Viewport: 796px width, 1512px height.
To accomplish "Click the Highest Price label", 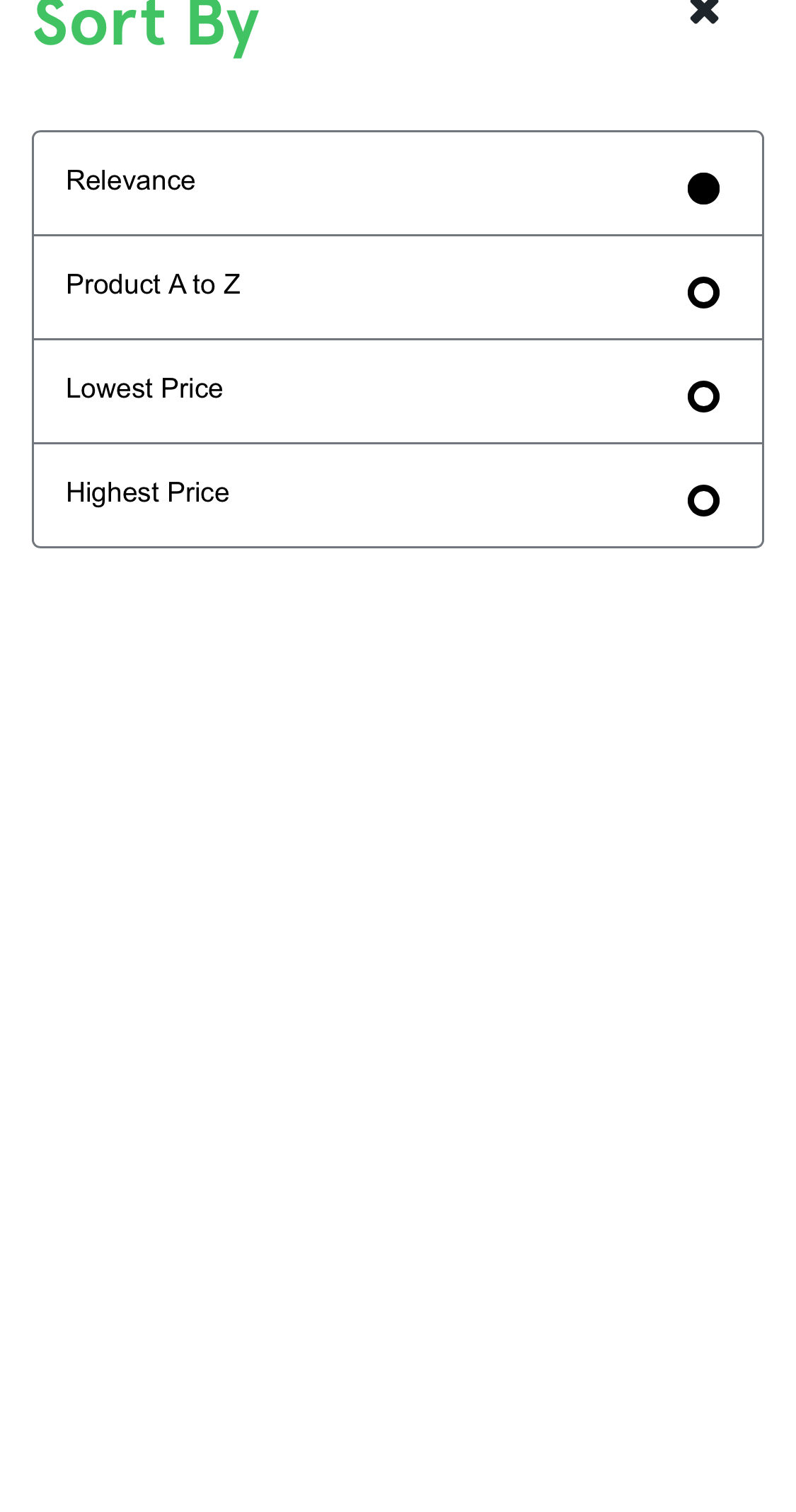I will tap(147, 492).
